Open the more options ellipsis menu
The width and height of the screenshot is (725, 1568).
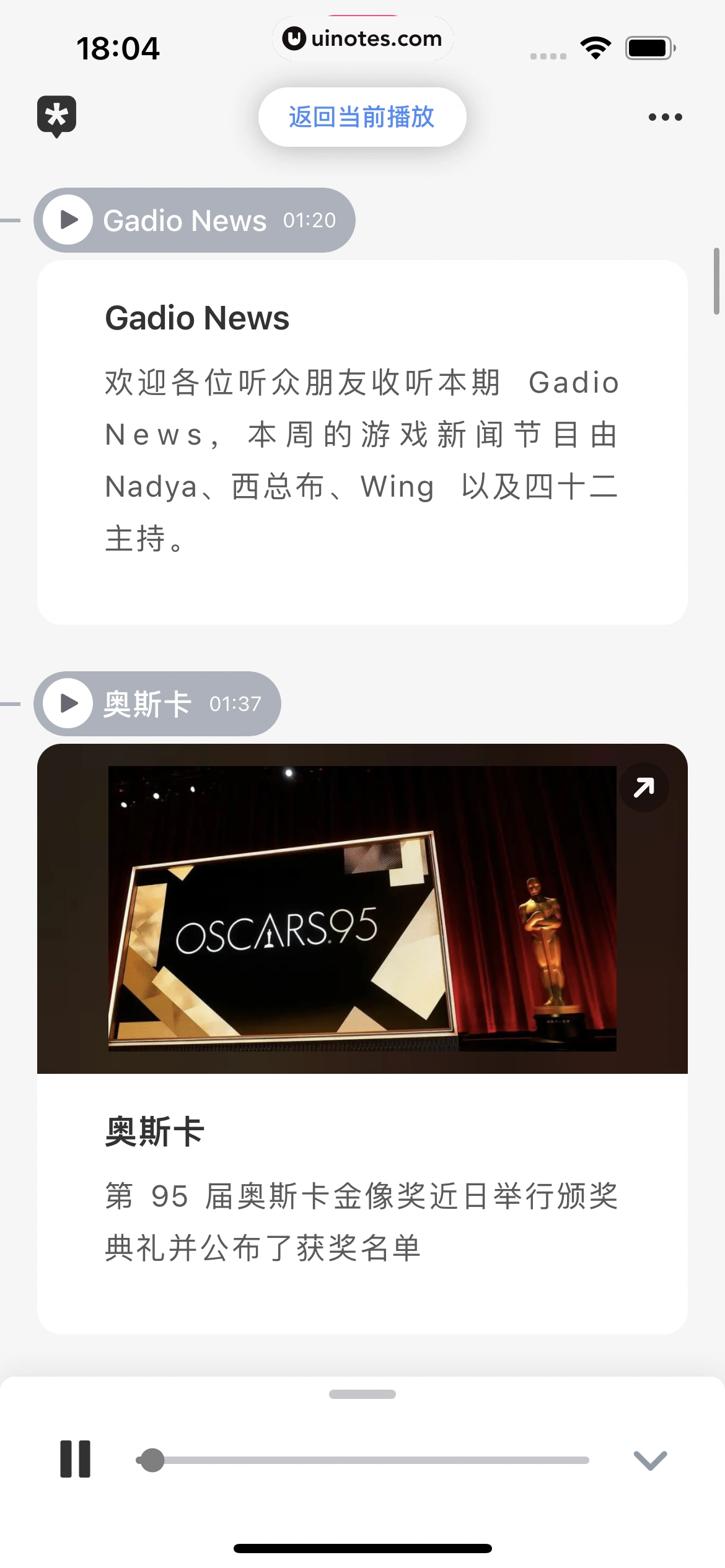click(664, 116)
